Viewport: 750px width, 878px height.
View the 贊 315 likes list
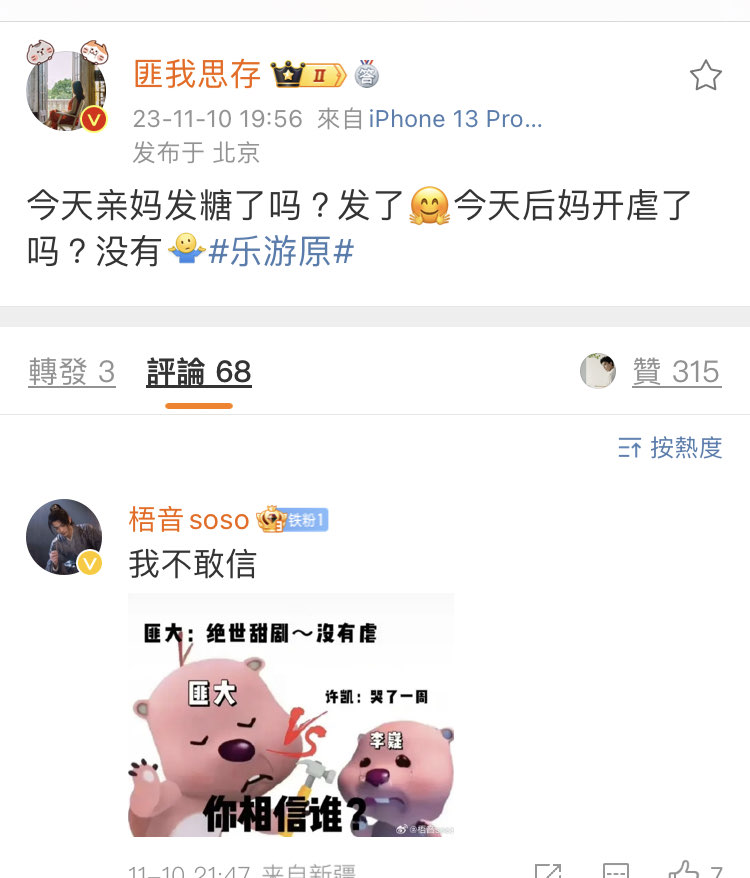coord(675,372)
